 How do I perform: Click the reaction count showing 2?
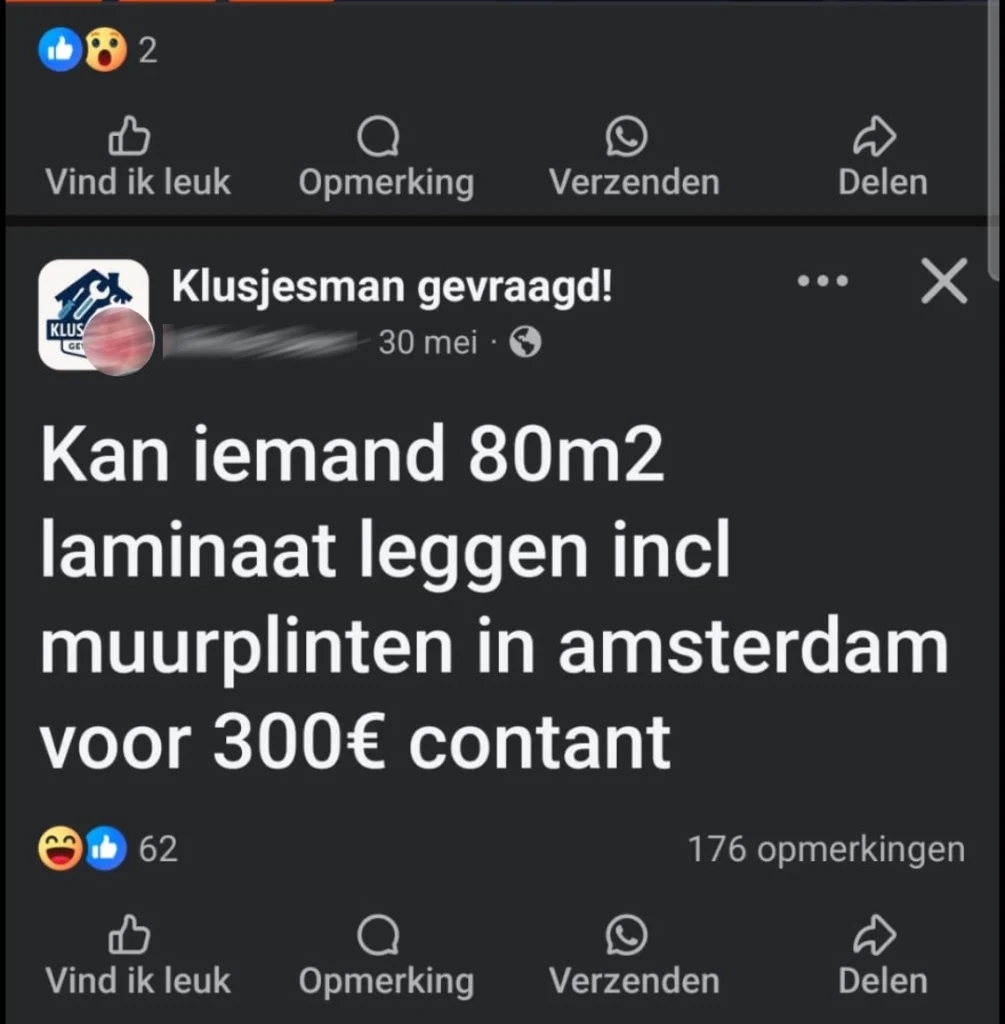[147, 50]
